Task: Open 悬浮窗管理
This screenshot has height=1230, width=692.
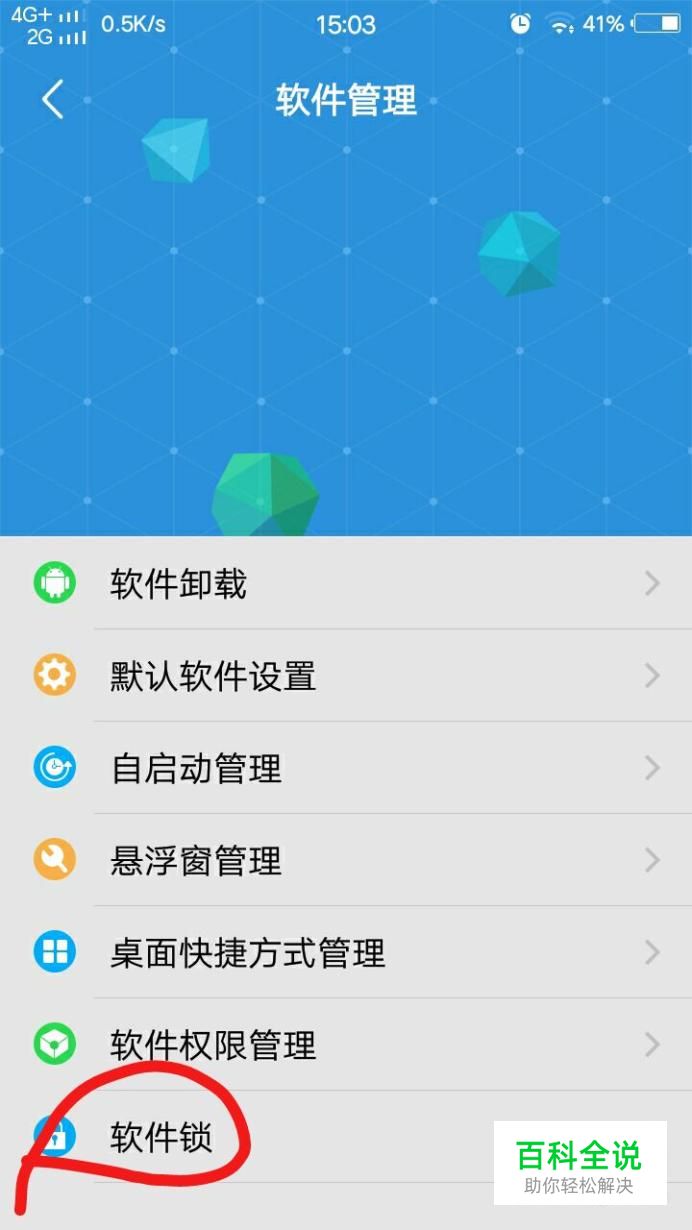Action: [346, 860]
